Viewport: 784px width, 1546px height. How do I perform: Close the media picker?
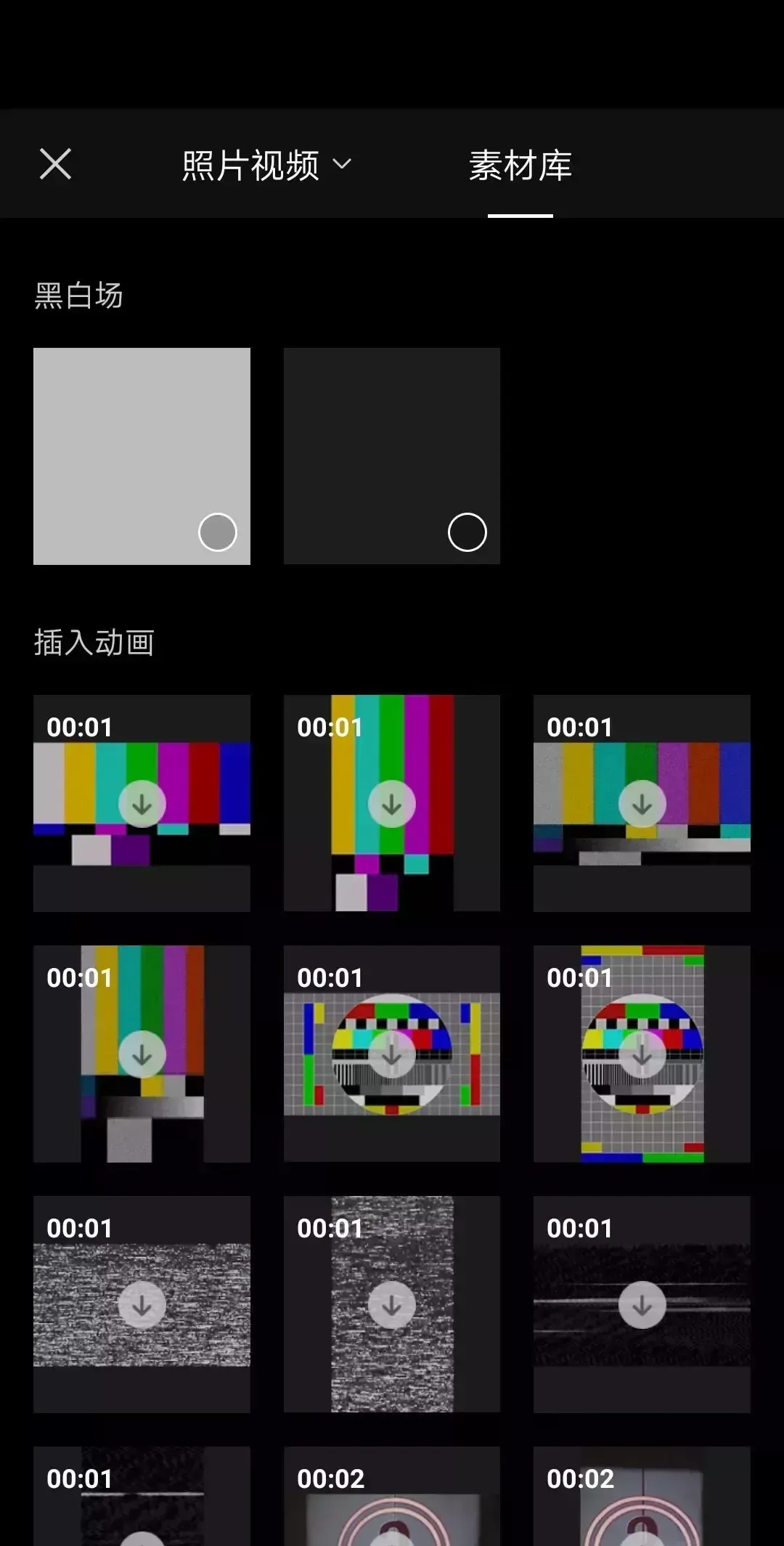pos(55,164)
